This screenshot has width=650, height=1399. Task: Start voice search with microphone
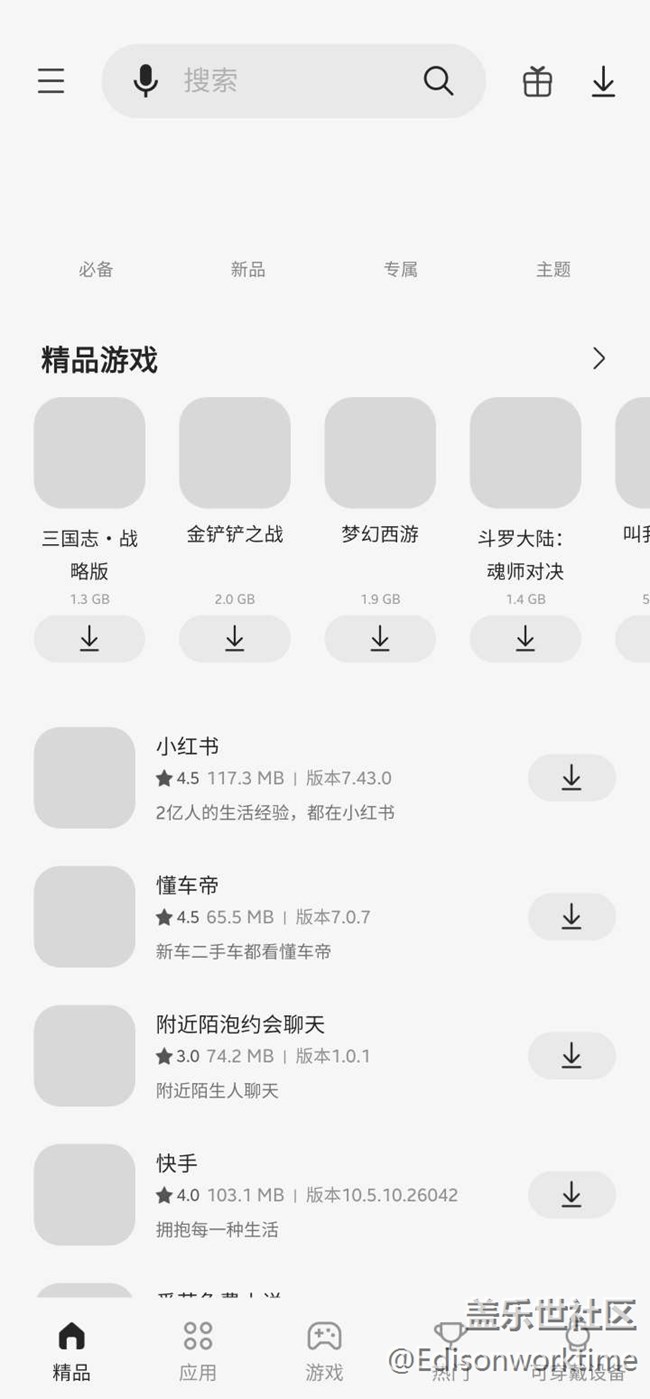[x=146, y=81]
